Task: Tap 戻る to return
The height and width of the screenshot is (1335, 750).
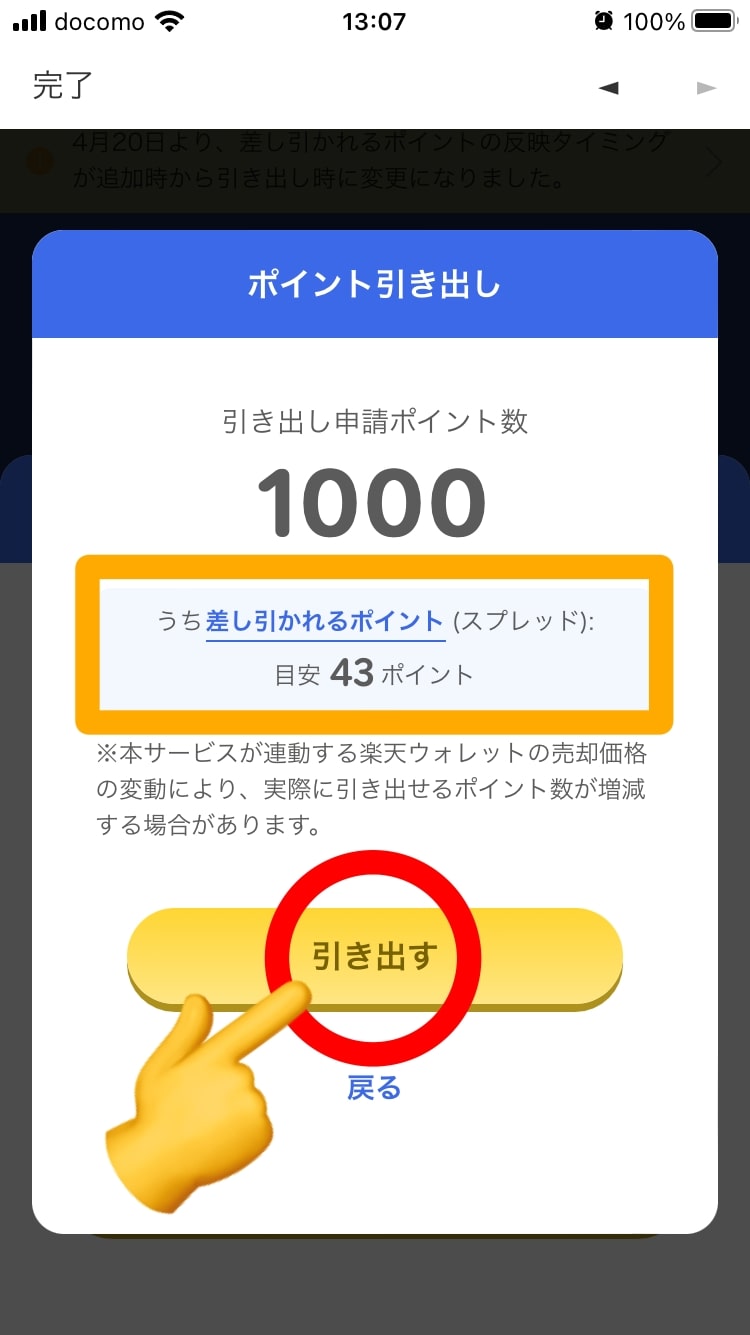Action: click(x=374, y=1087)
